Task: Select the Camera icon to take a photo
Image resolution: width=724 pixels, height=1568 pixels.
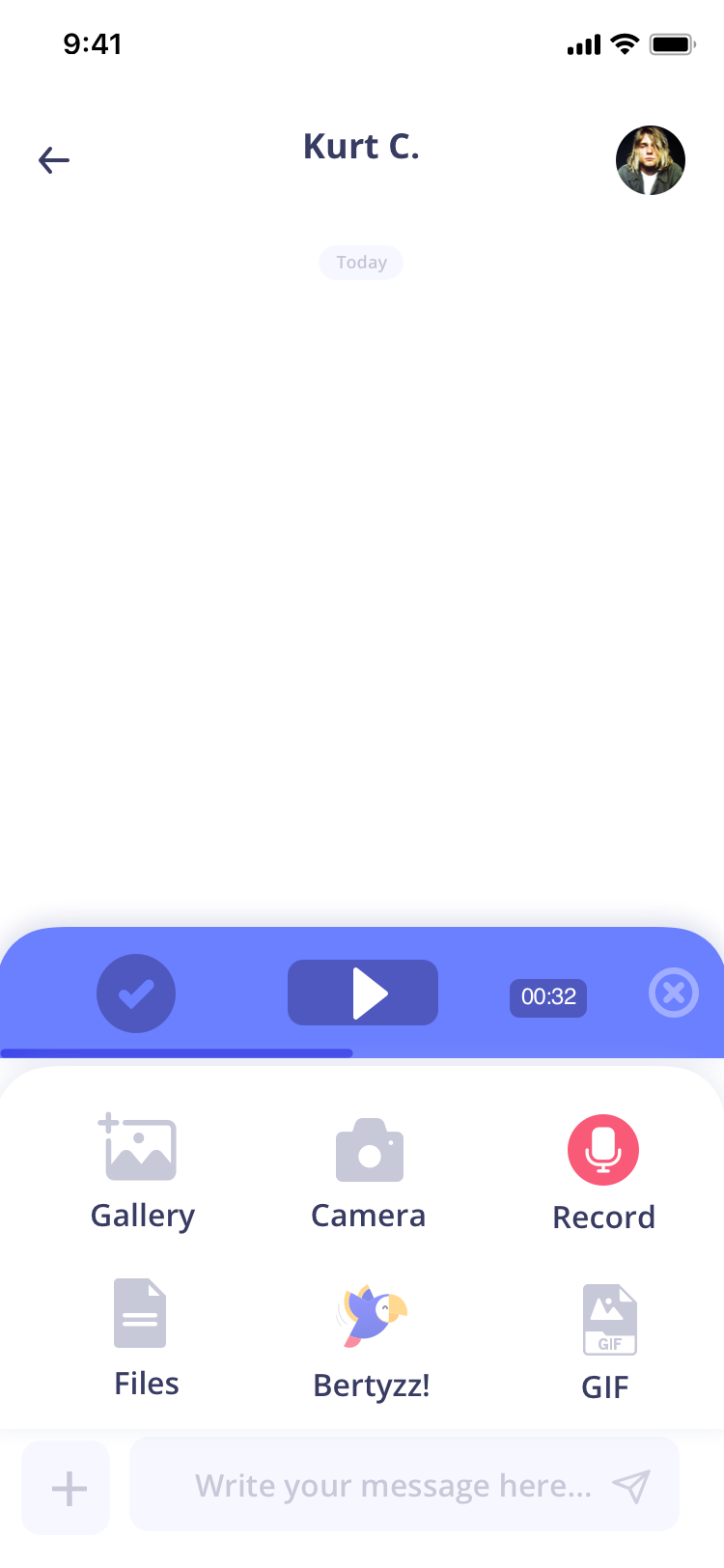Action: click(368, 1148)
